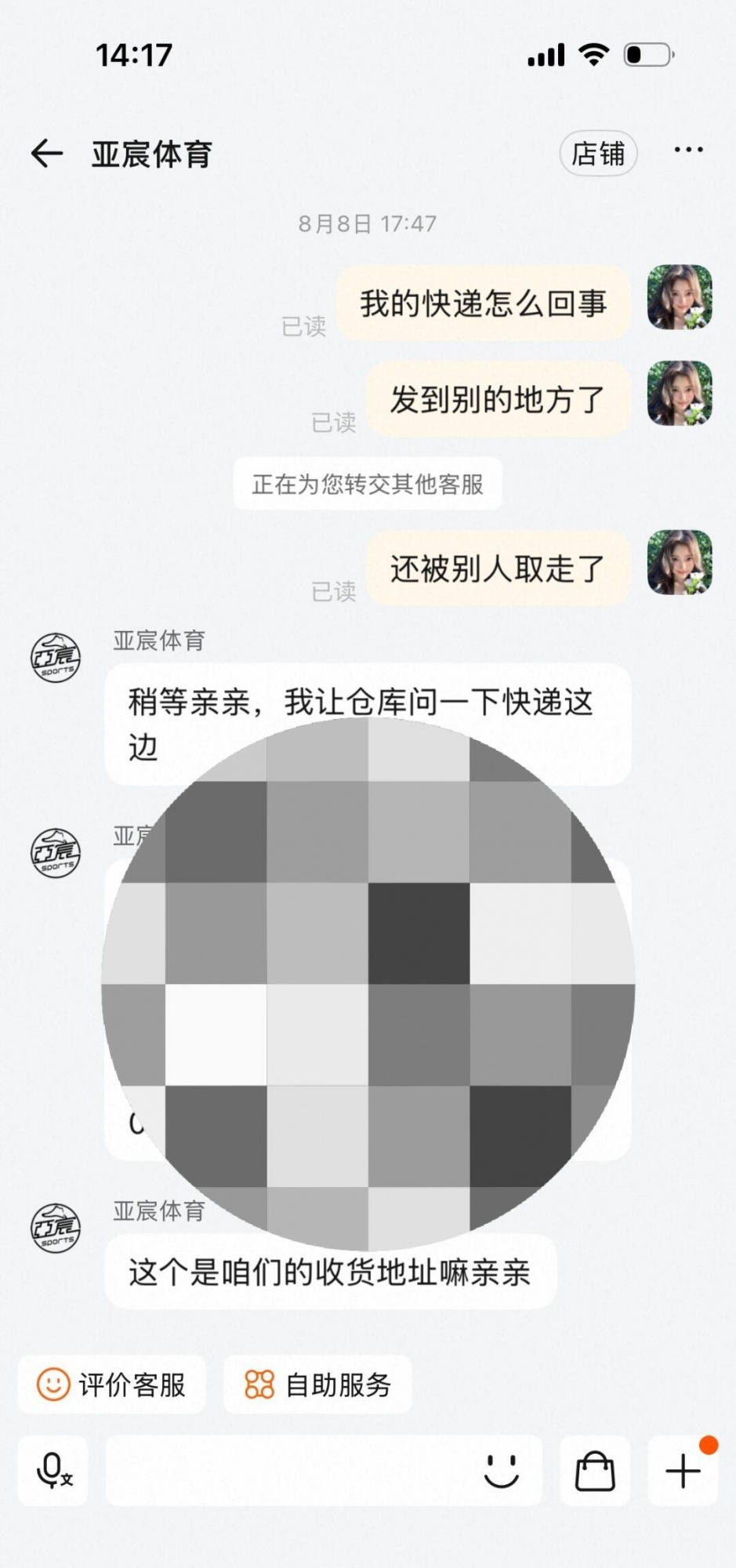Expand the plus attachments menu
The height and width of the screenshot is (1568, 736).
click(683, 1471)
